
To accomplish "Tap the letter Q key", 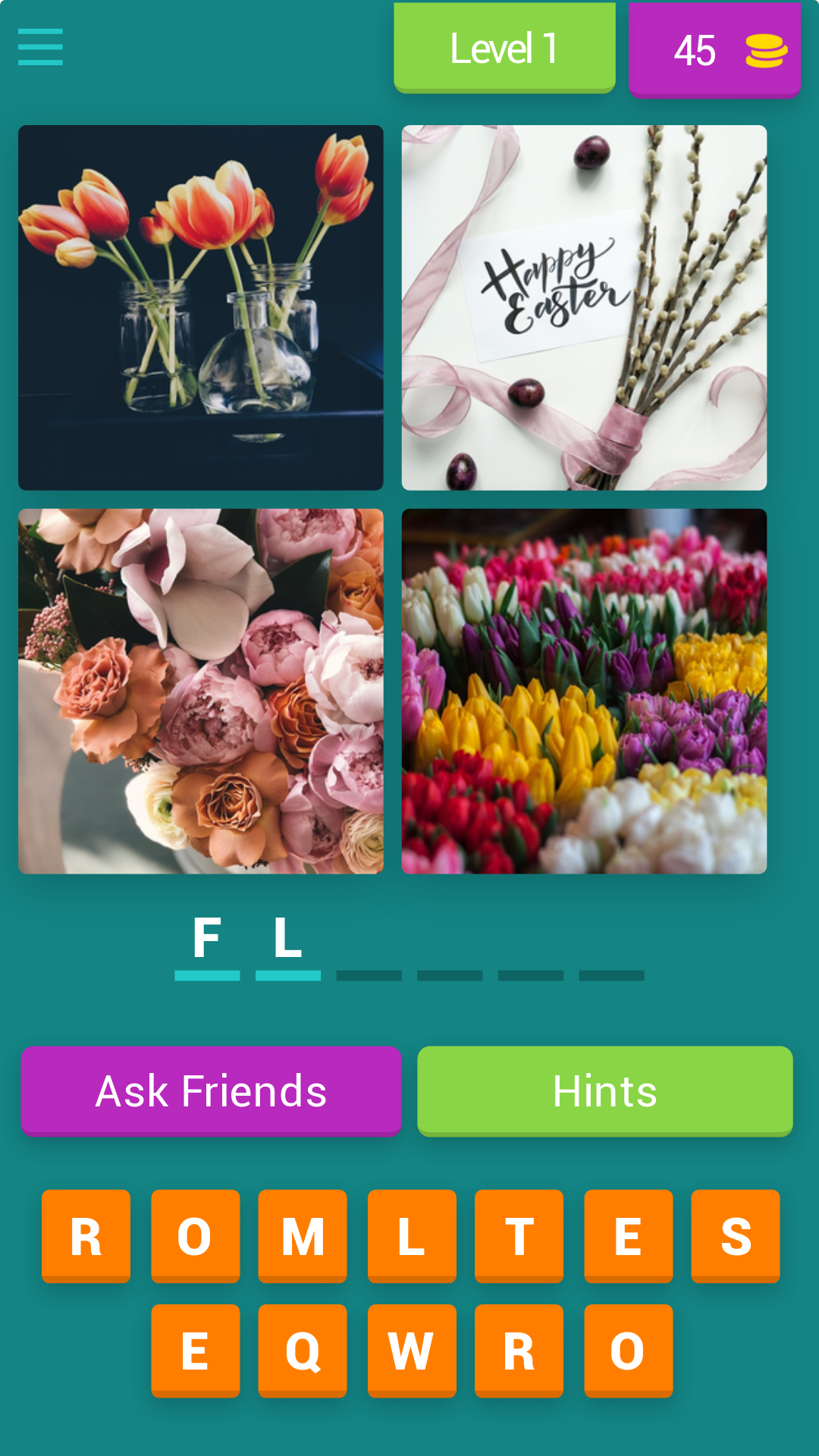I will 303,1350.
